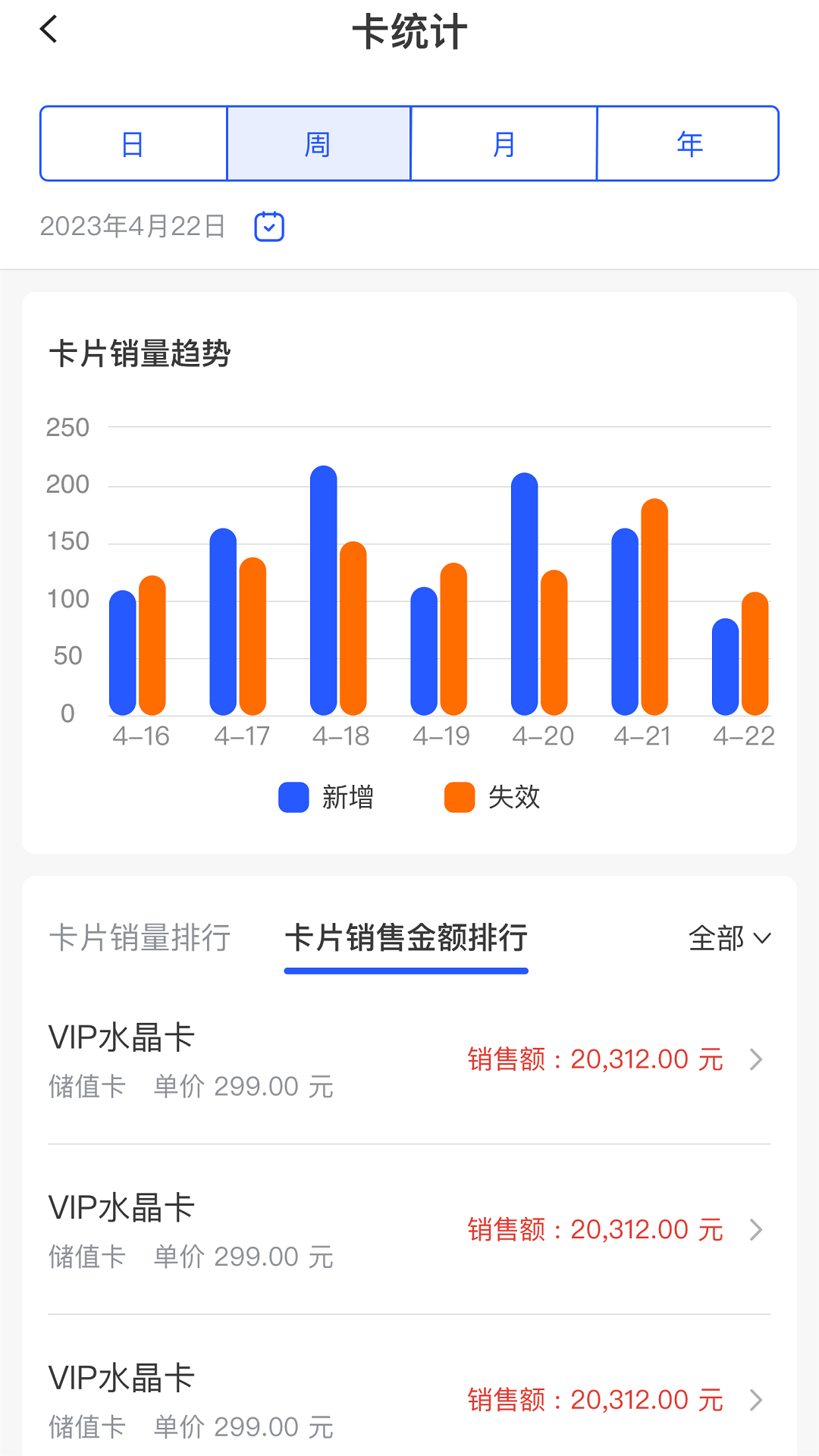Tap the back arrow to exit card statistics
Screen dimensions: 819x1456
(49, 30)
